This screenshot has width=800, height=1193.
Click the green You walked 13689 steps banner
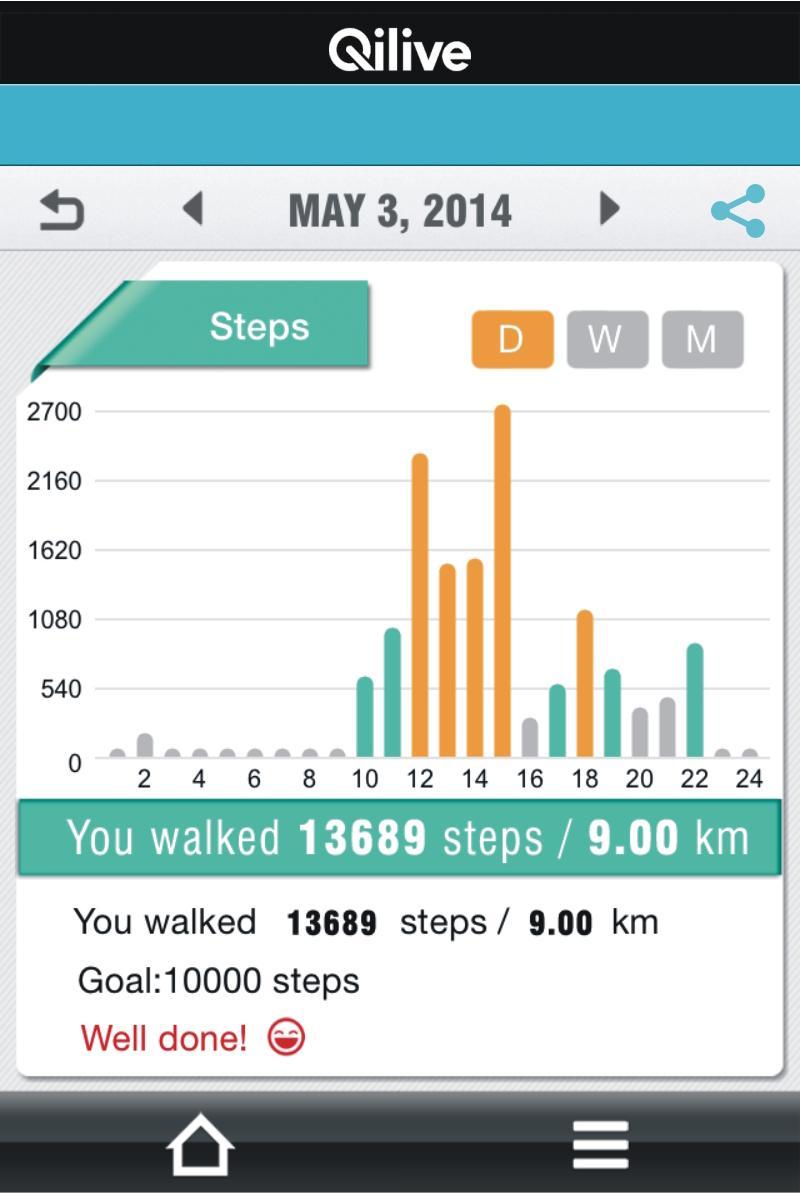pyautogui.click(x=400, y=838)
